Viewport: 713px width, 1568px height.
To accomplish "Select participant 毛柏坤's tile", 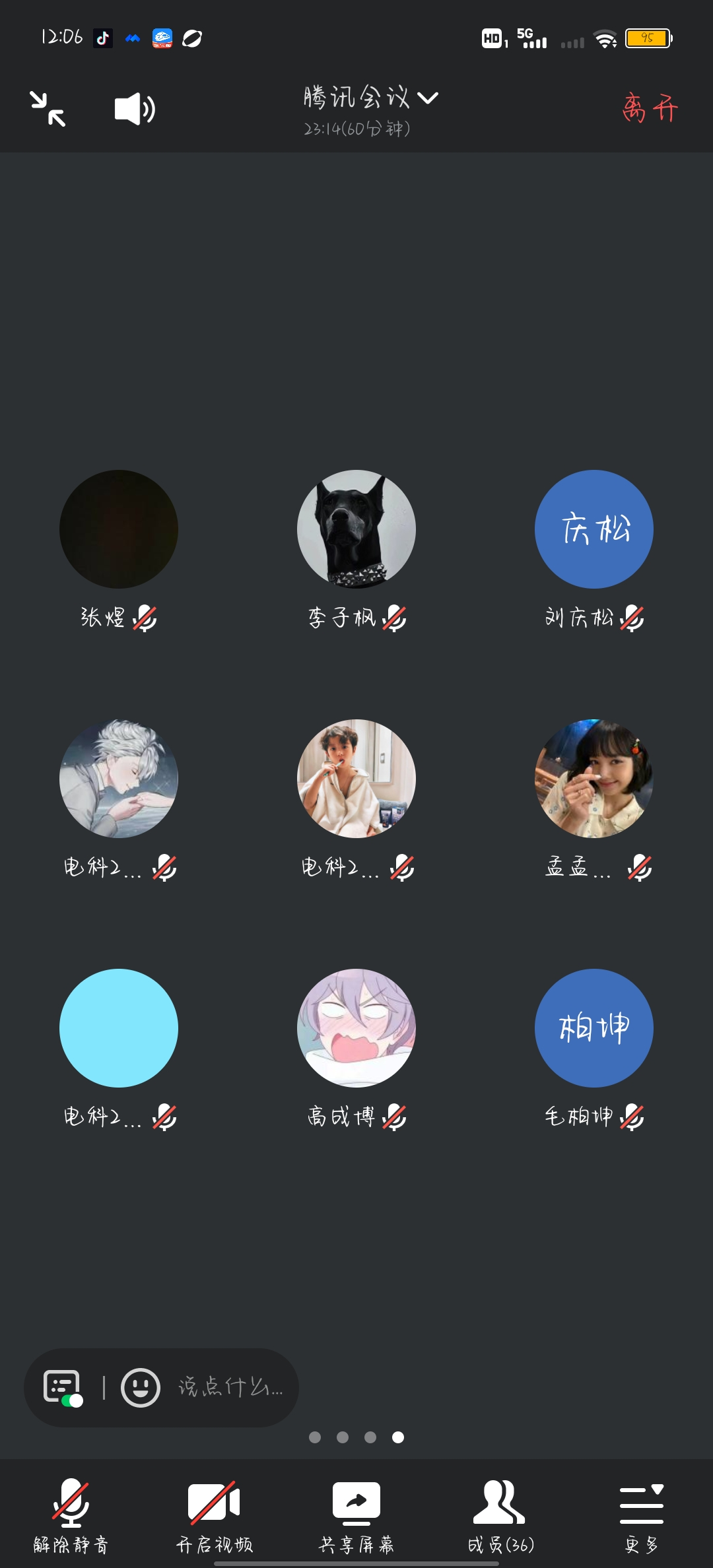I will (x=594, y=1028).
